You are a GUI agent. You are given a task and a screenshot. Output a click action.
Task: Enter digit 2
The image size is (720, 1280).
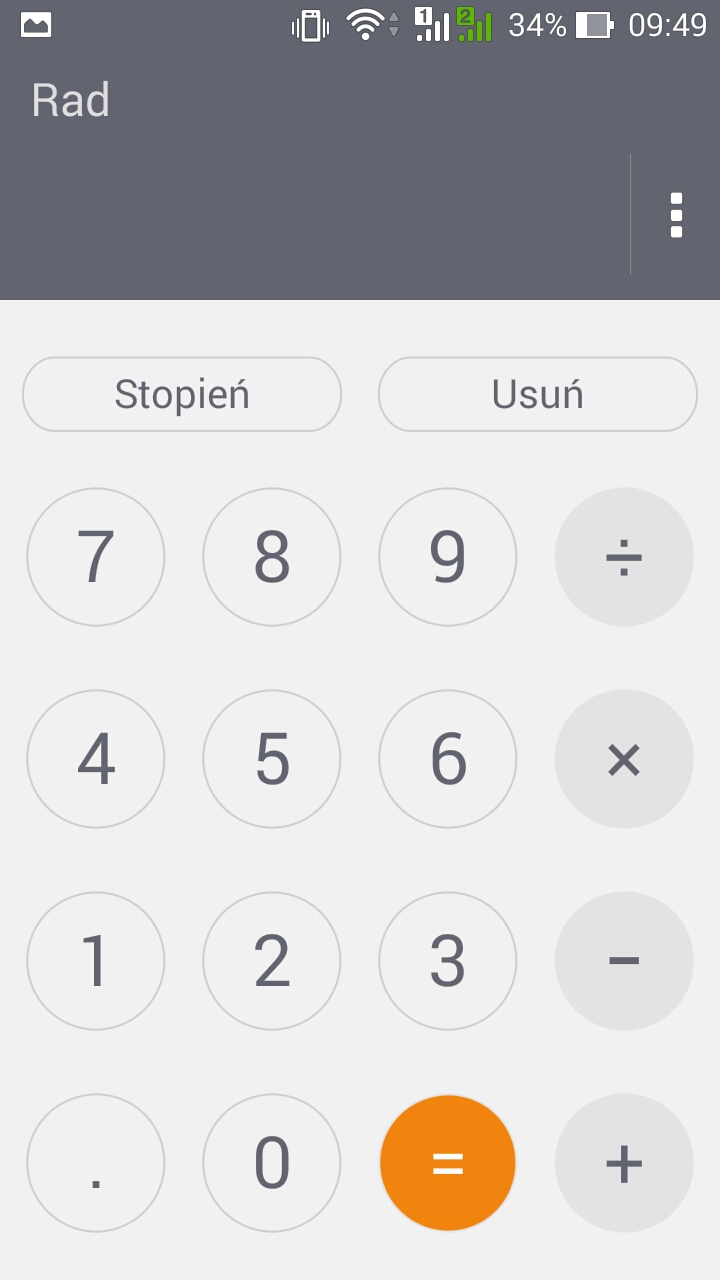(272, 961)
